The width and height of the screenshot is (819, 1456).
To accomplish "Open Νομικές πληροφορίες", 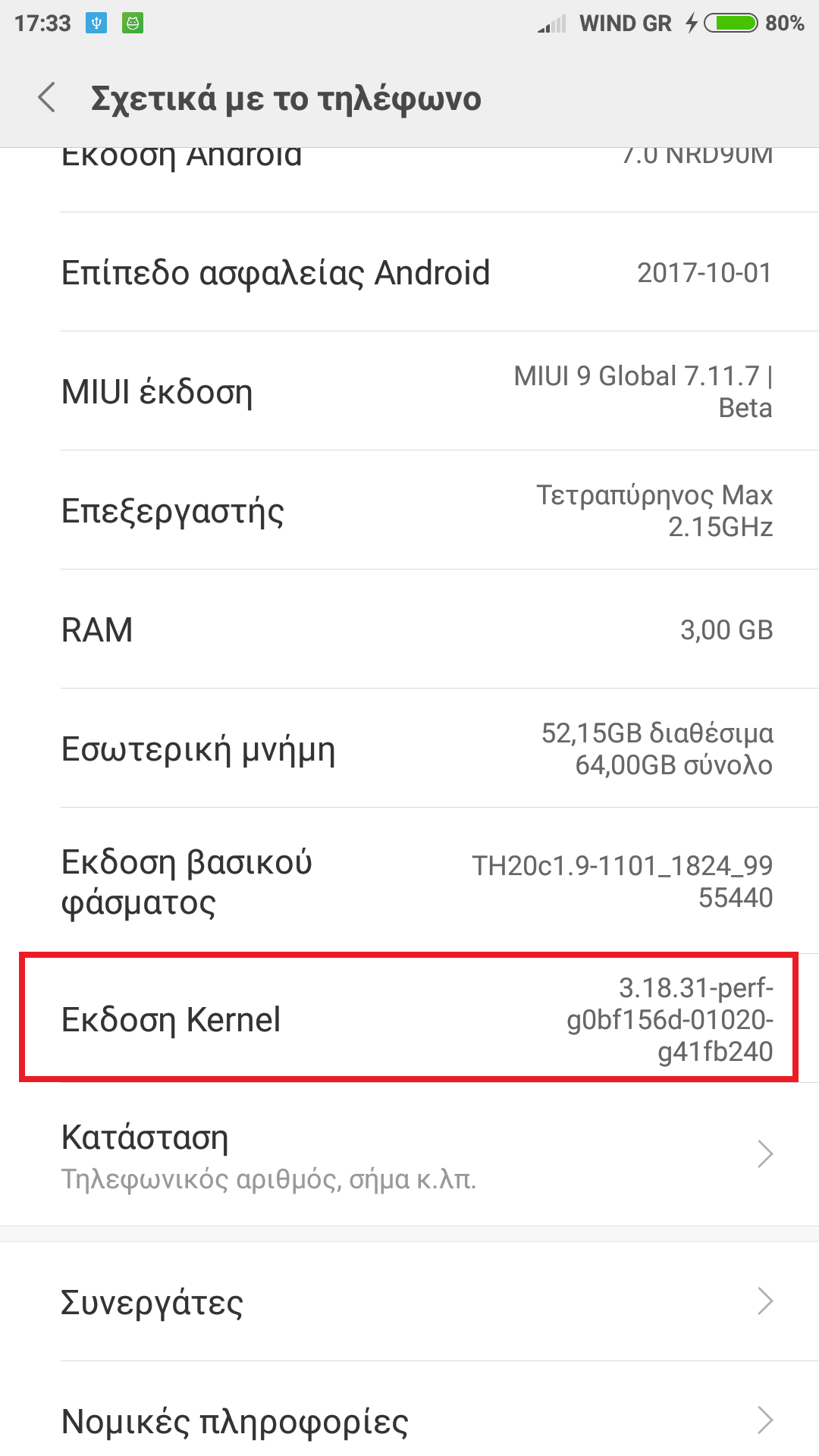I will click(409, 1420).
